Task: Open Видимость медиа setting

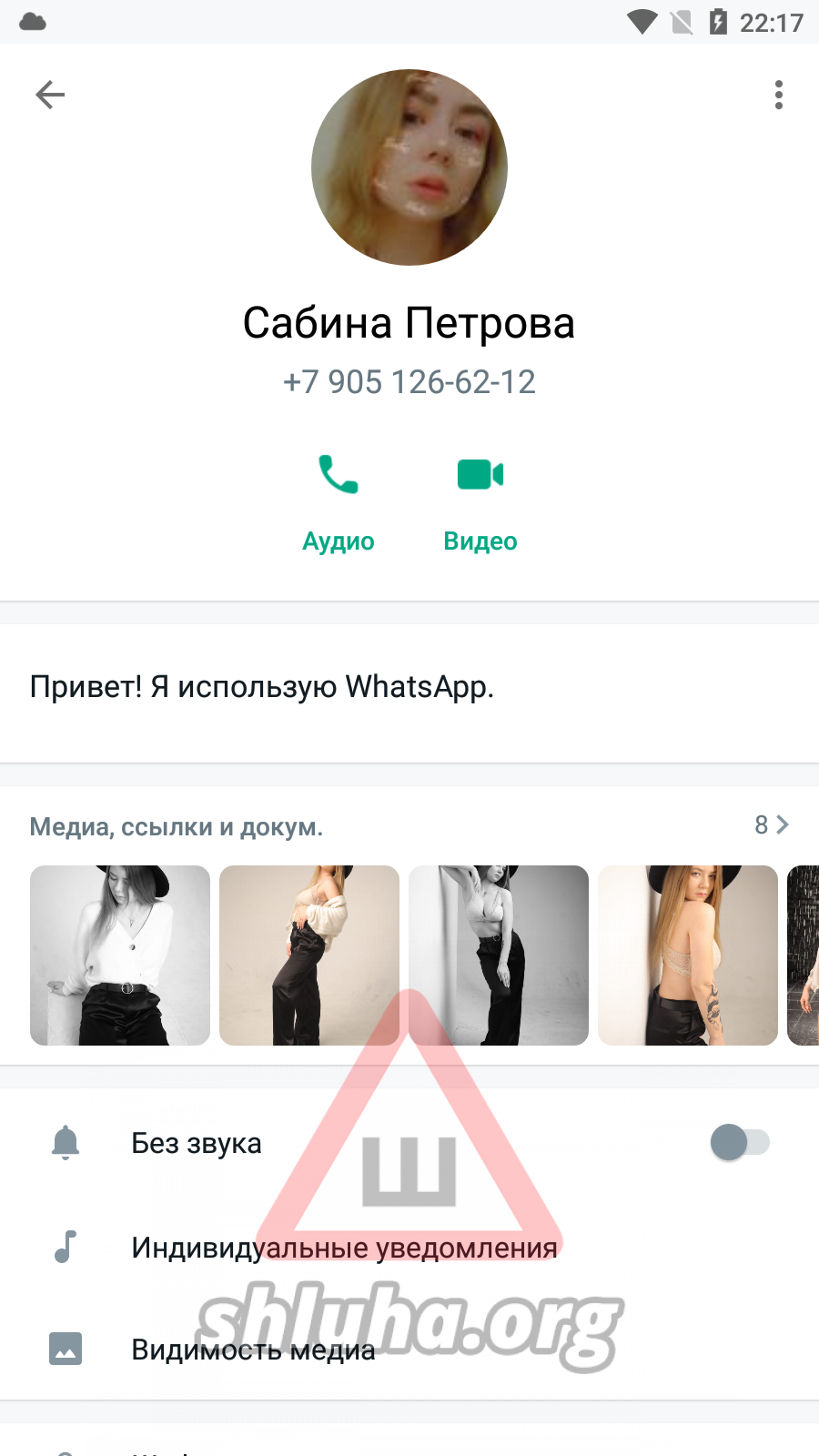Action: click(x=253, y=1350)
